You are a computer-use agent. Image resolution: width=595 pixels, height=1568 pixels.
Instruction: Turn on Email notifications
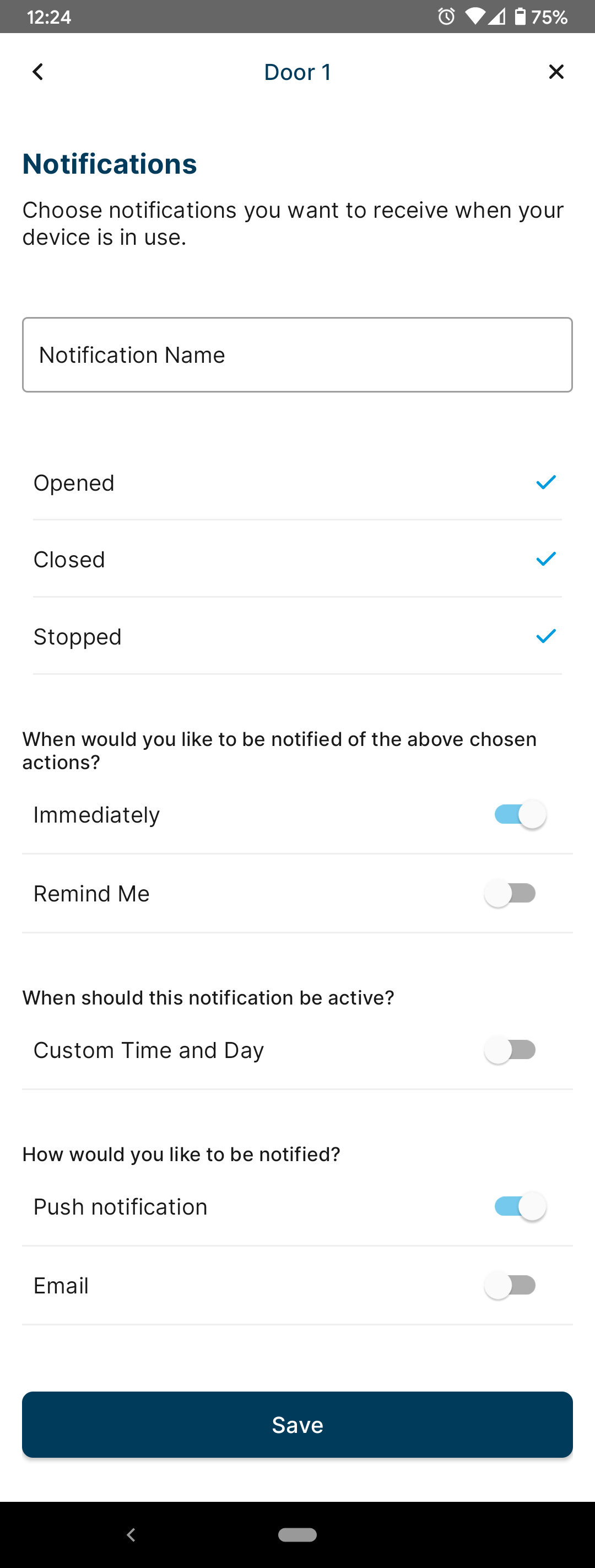pos(511,1285)
